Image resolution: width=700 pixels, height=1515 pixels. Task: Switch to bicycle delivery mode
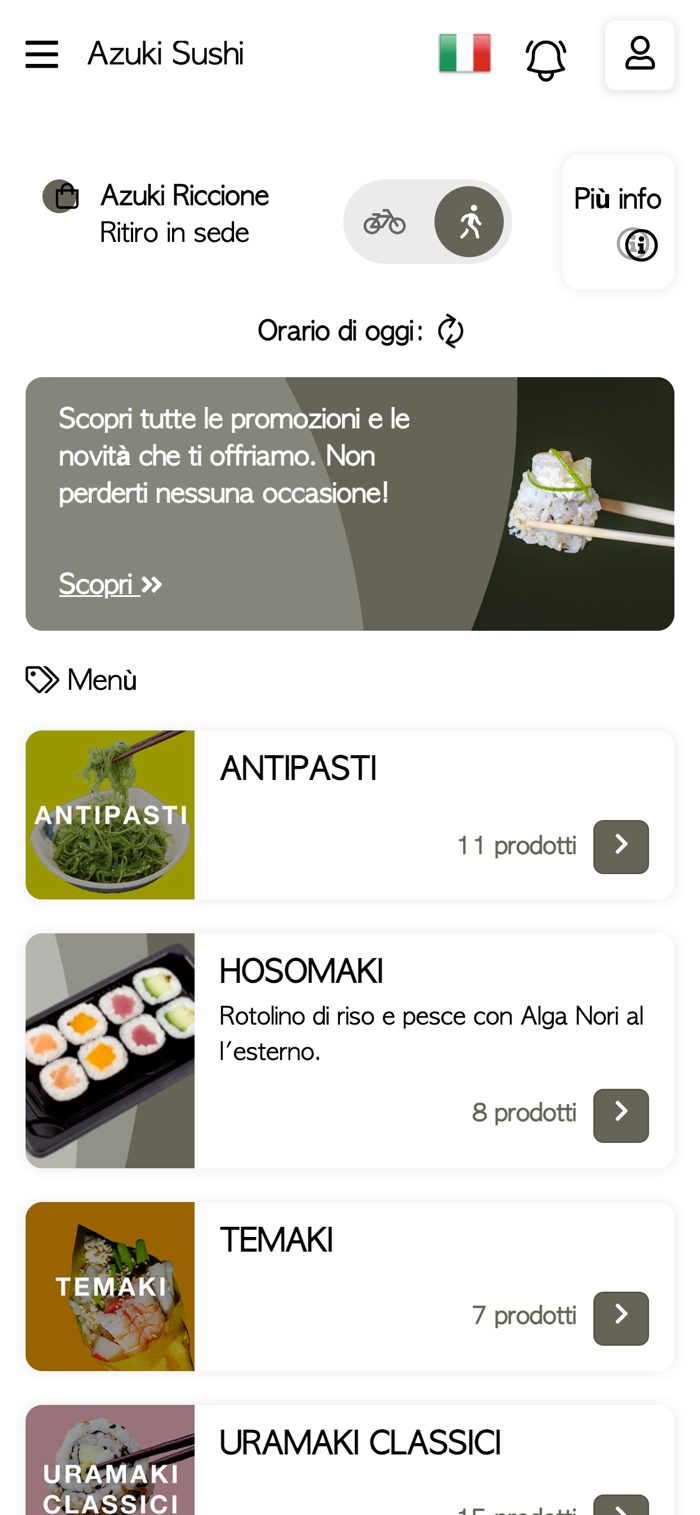385,222
